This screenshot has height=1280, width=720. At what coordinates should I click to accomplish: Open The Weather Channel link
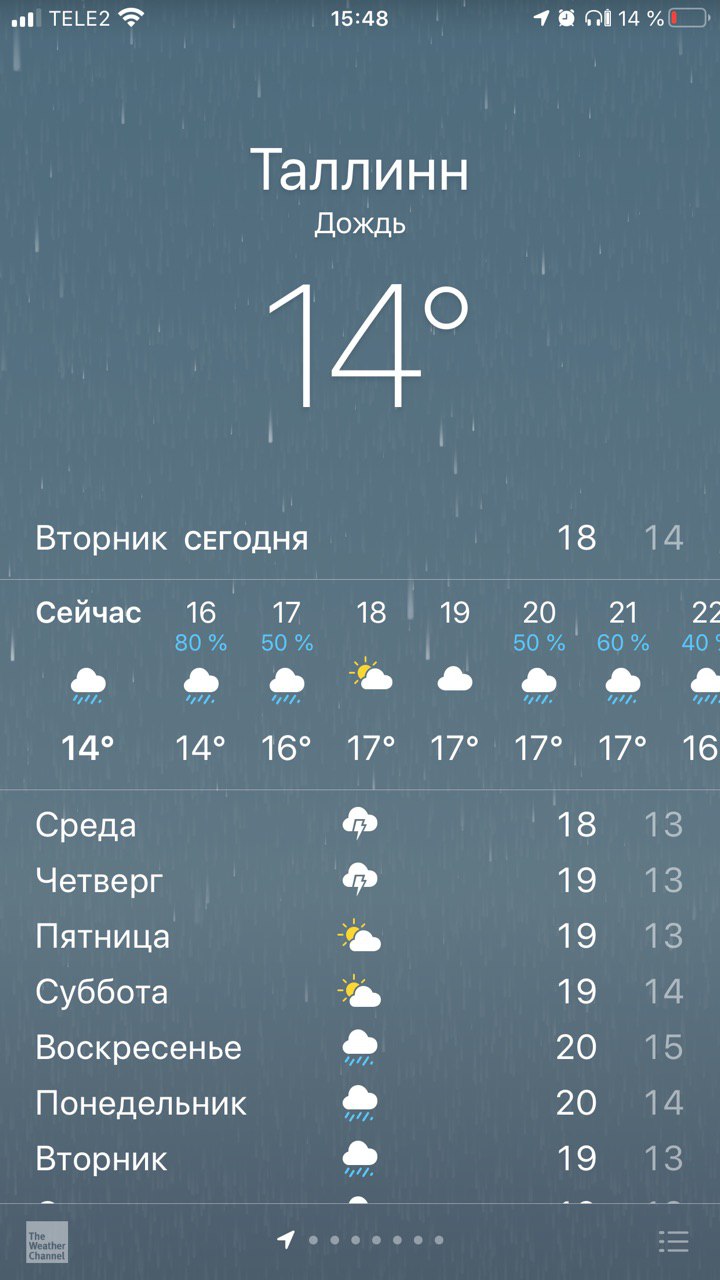coord(47,1241)
